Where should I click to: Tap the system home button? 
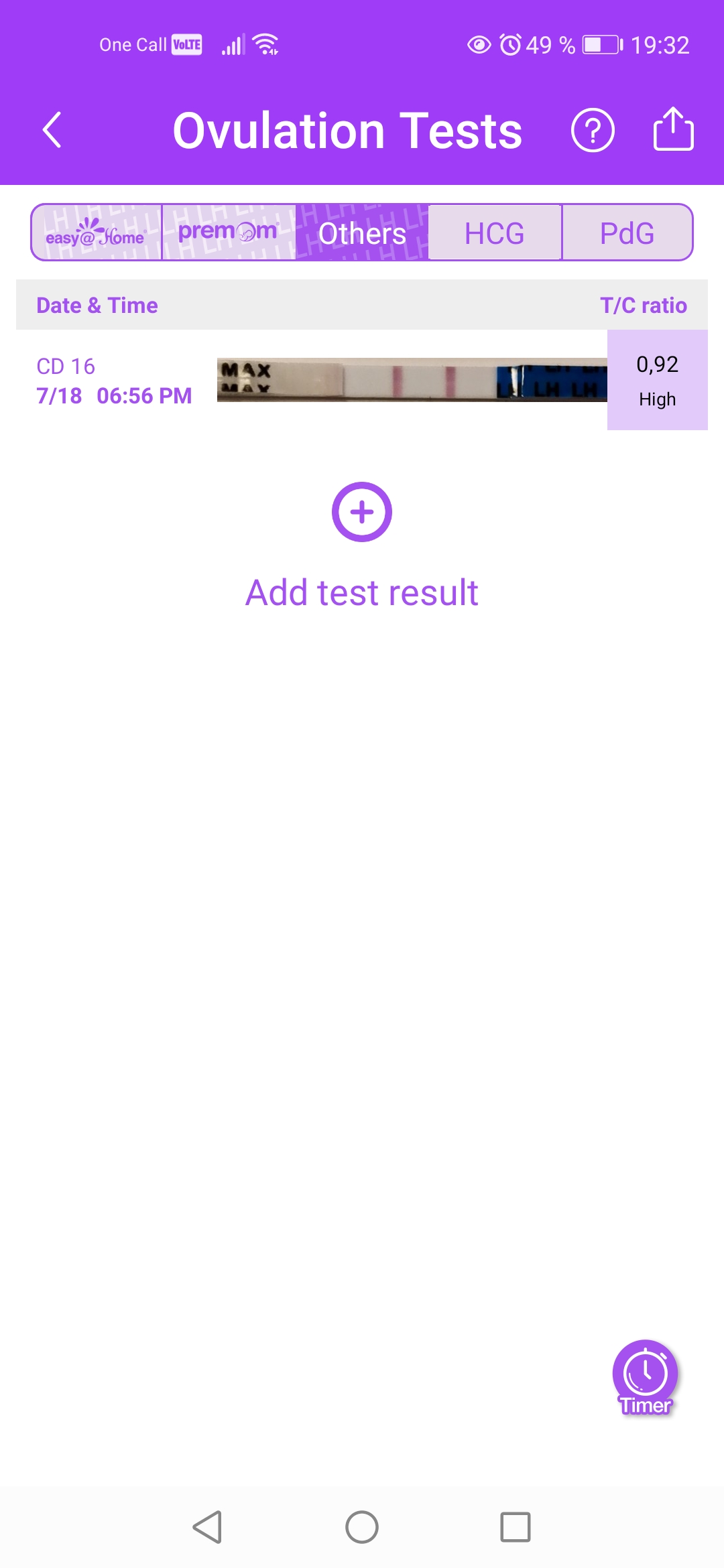(362, 1527)
